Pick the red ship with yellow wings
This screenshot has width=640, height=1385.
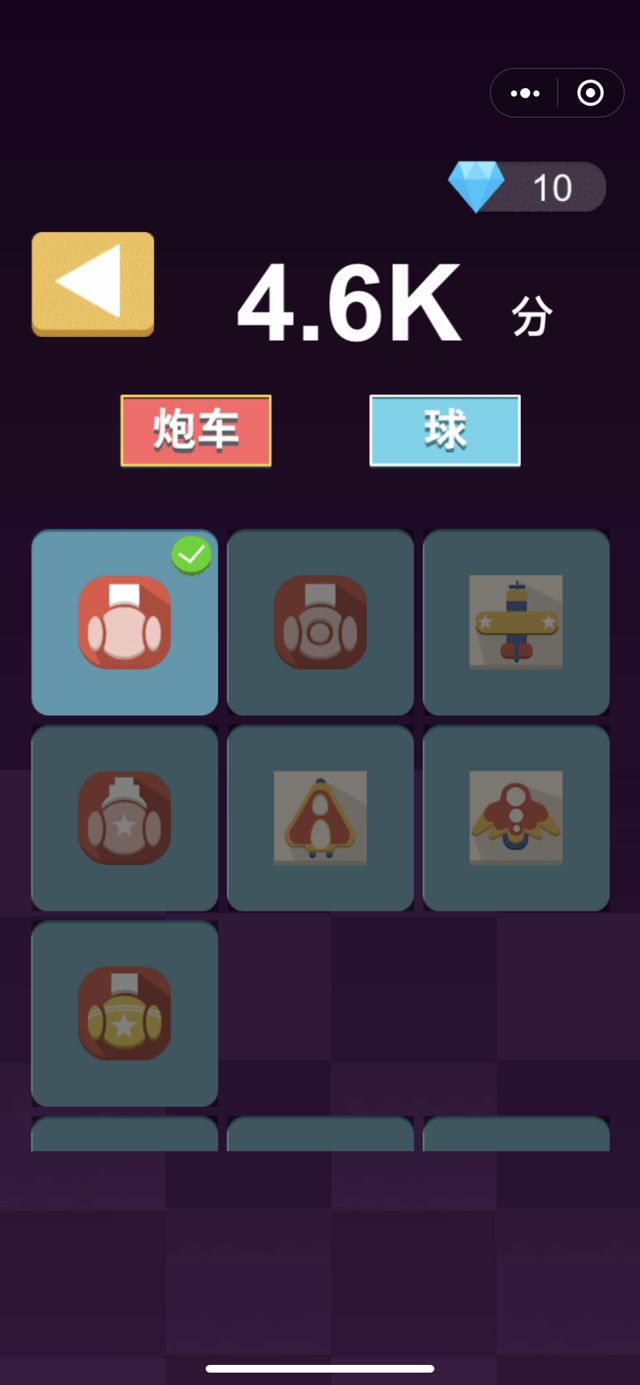516,818
